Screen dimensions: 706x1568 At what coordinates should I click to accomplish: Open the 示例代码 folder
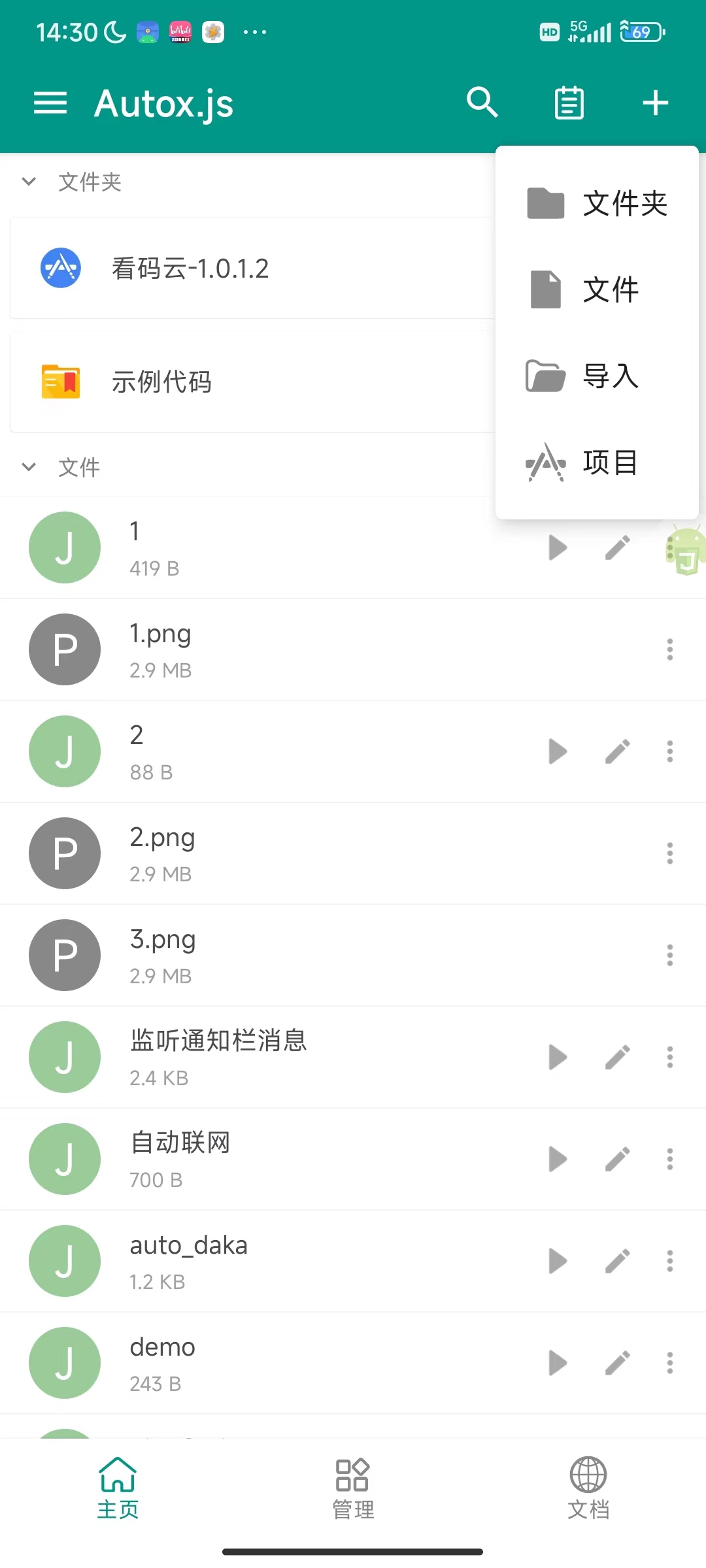[x=252, y=382]
